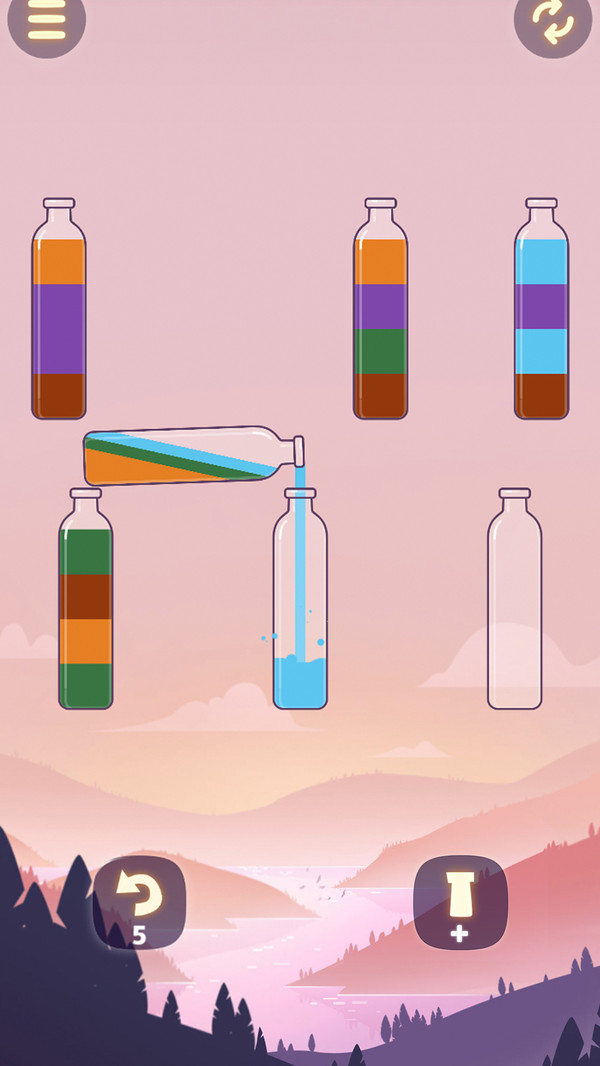Viewport: 600px width, 1066px height.
Task: Select the orange, purple and brown bottle
Action: click(59, 310)
